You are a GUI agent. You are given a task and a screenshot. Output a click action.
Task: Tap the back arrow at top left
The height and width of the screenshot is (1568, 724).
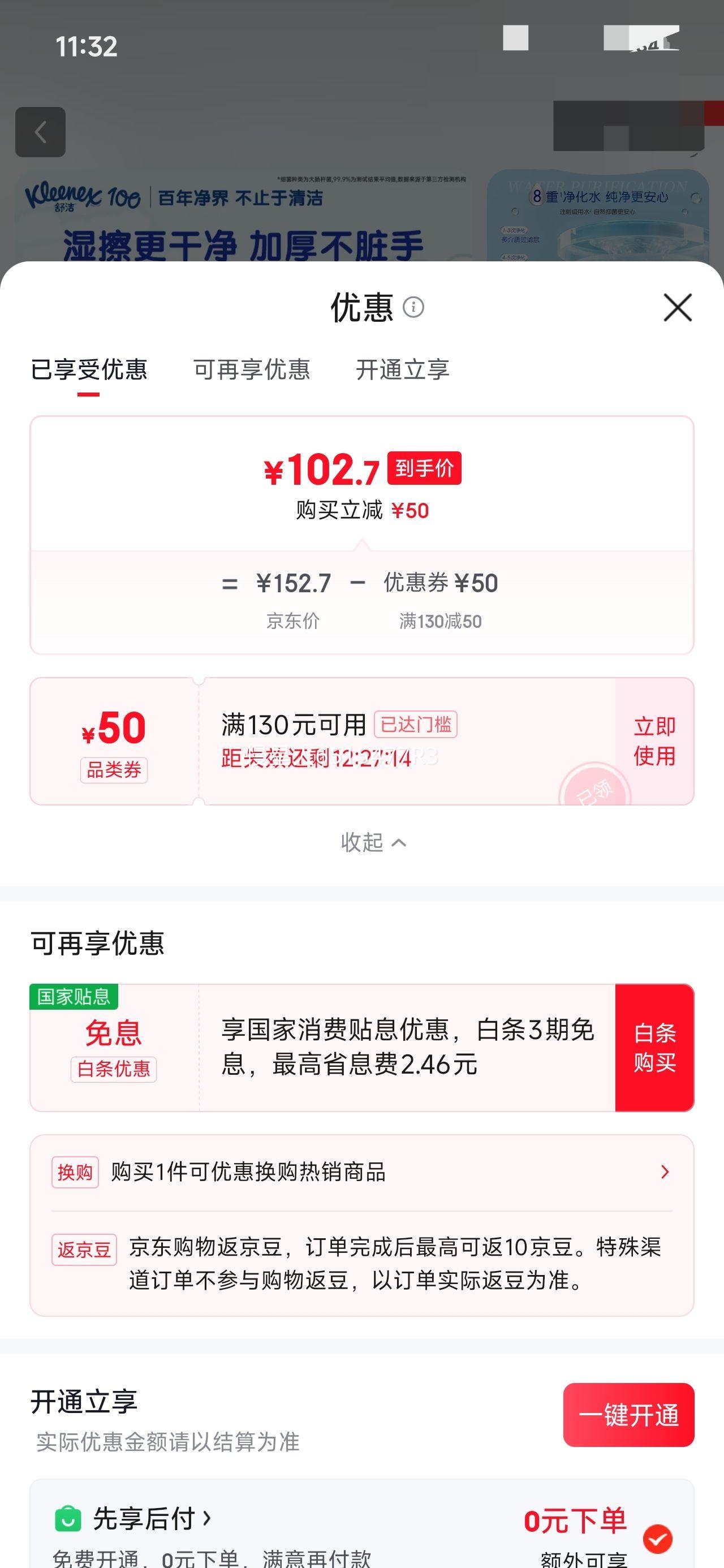pyautogui.click(x=41, y=133)
